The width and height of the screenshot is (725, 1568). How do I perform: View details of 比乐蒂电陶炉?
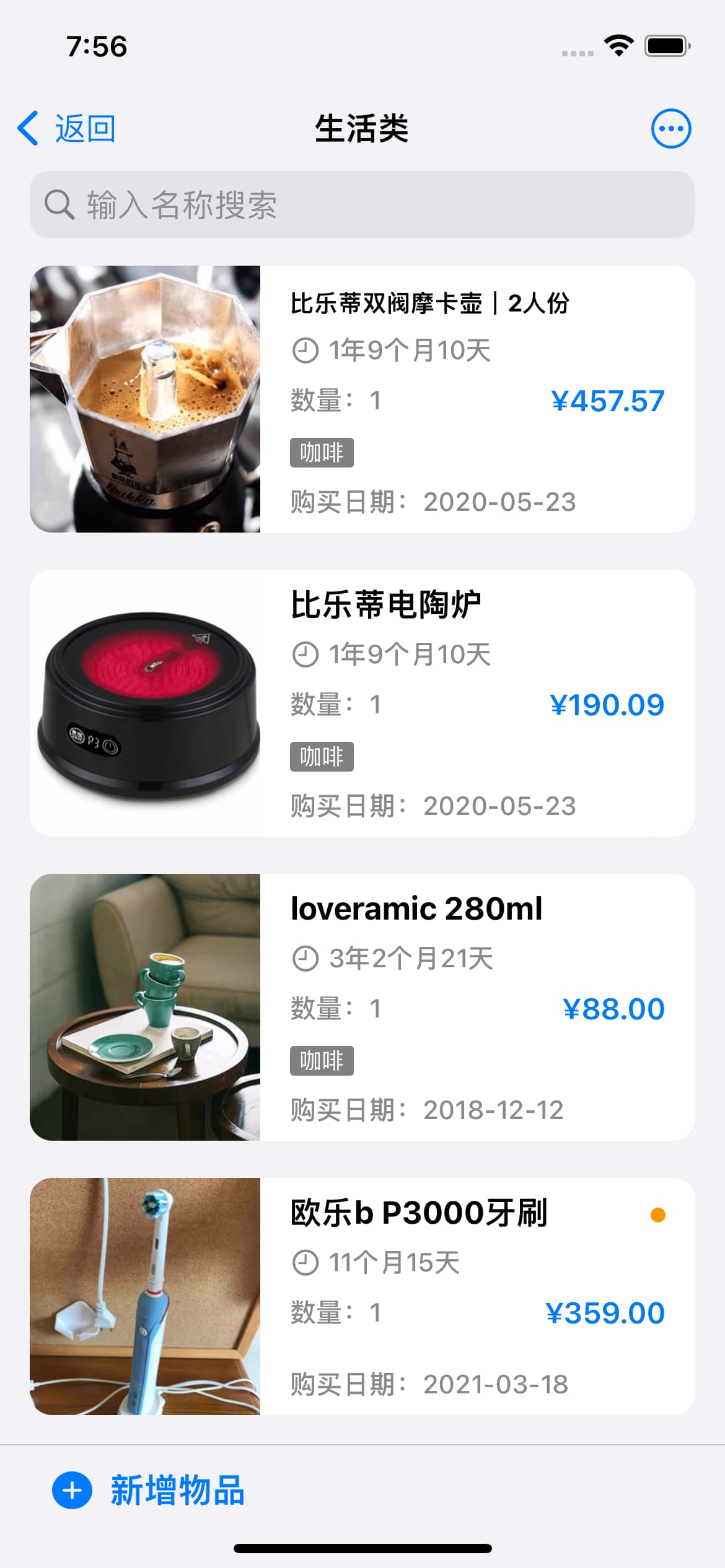tap(362, 703)
